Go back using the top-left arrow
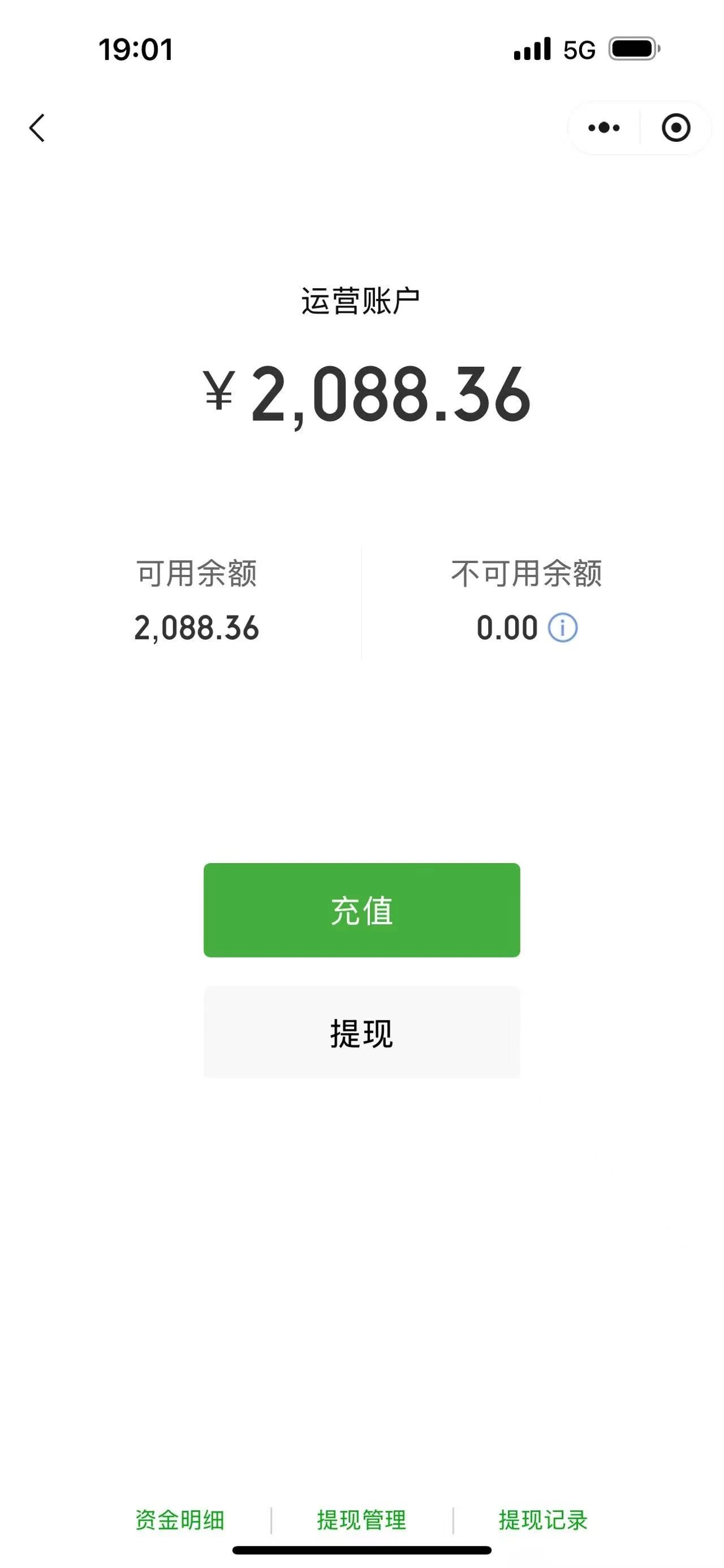724x1568 pixels. [x=37, y=128]
